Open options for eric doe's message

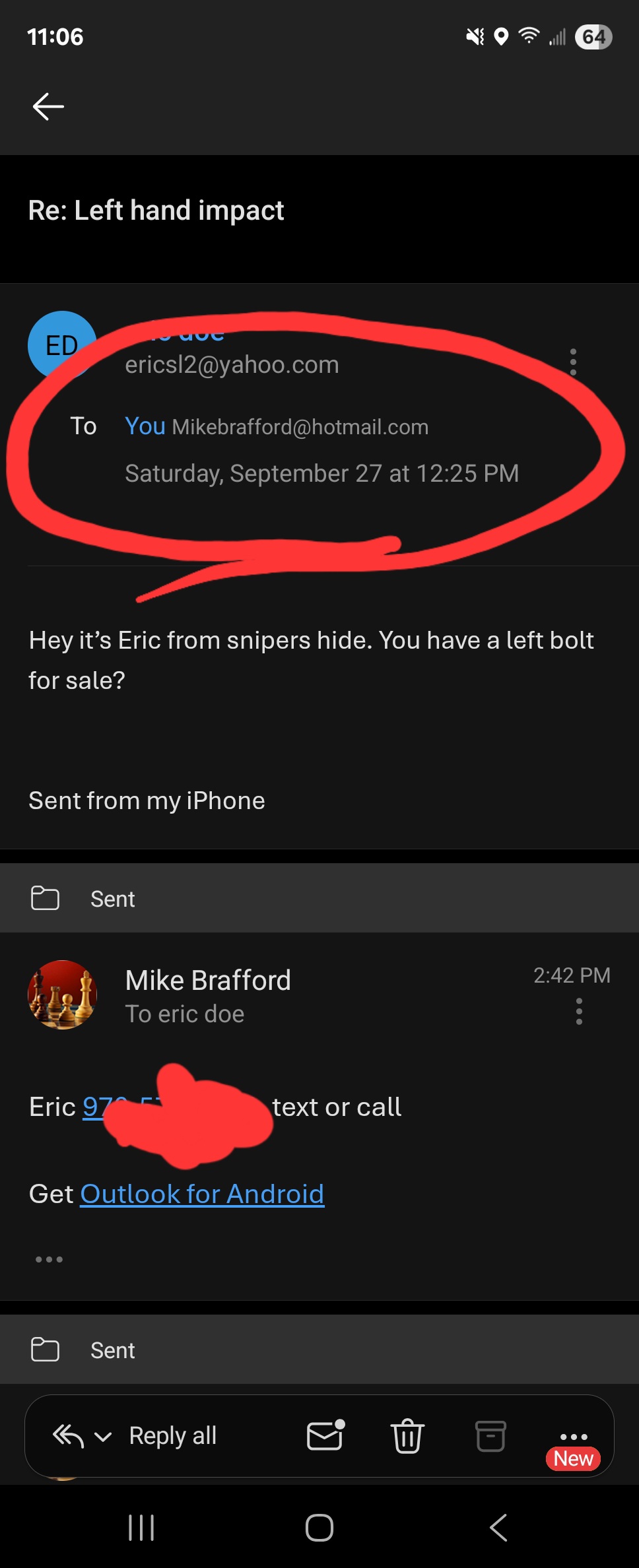coord(573,362)
